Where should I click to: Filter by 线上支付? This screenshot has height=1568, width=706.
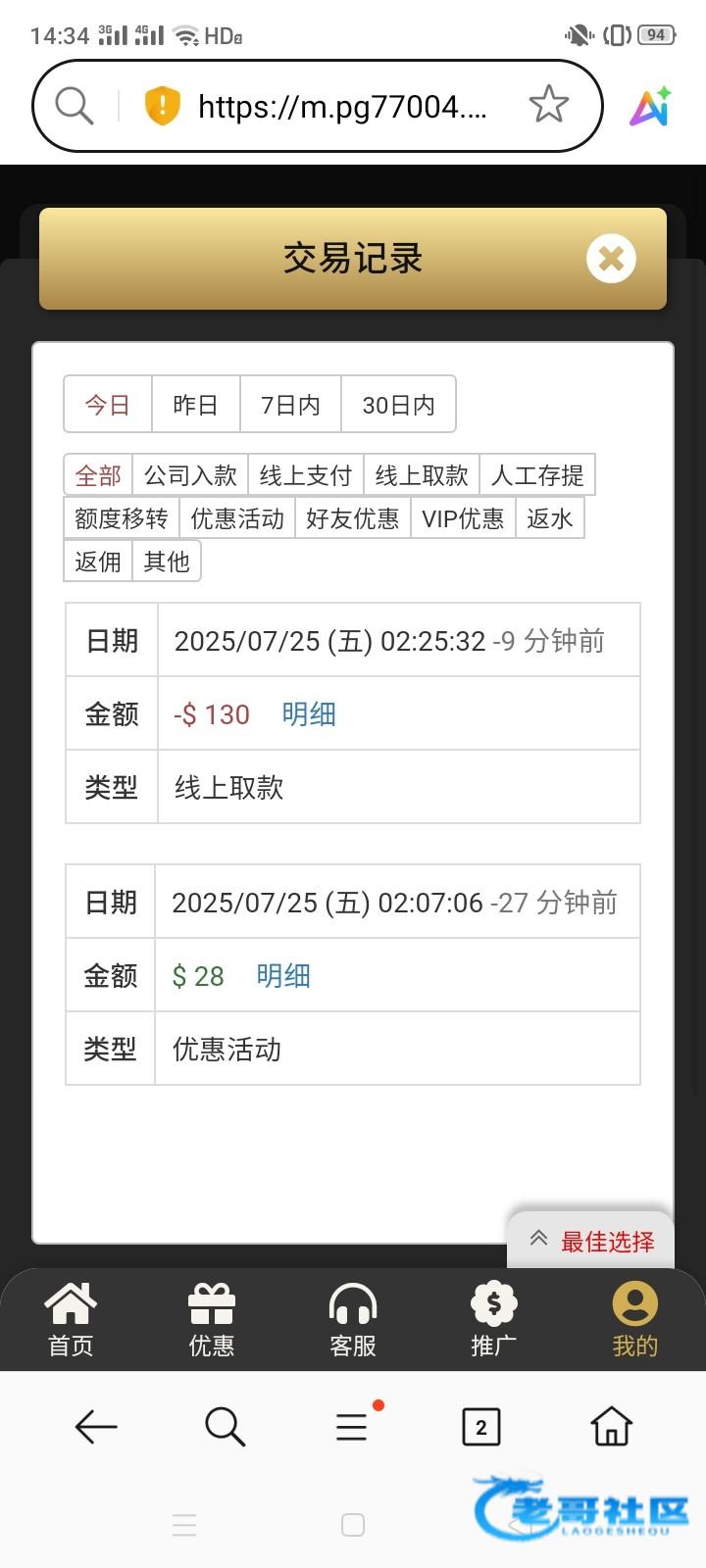[306, 475]
